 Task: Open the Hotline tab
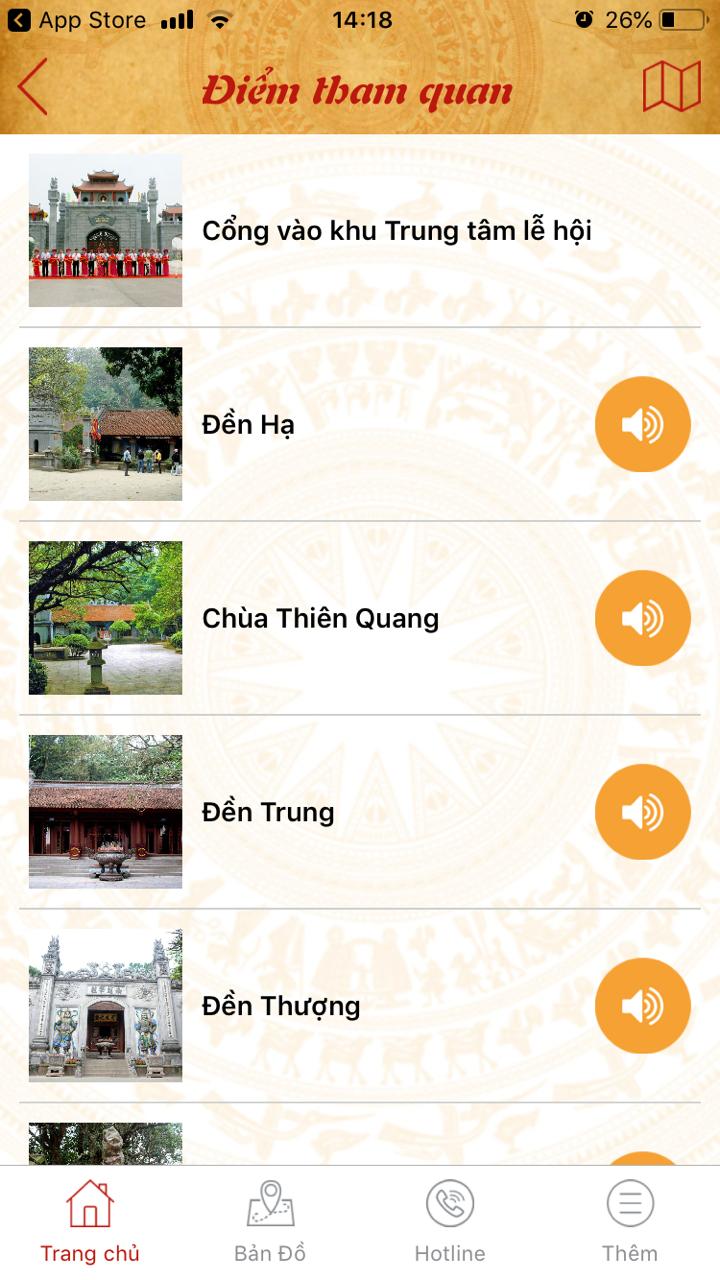(450, 1222)
